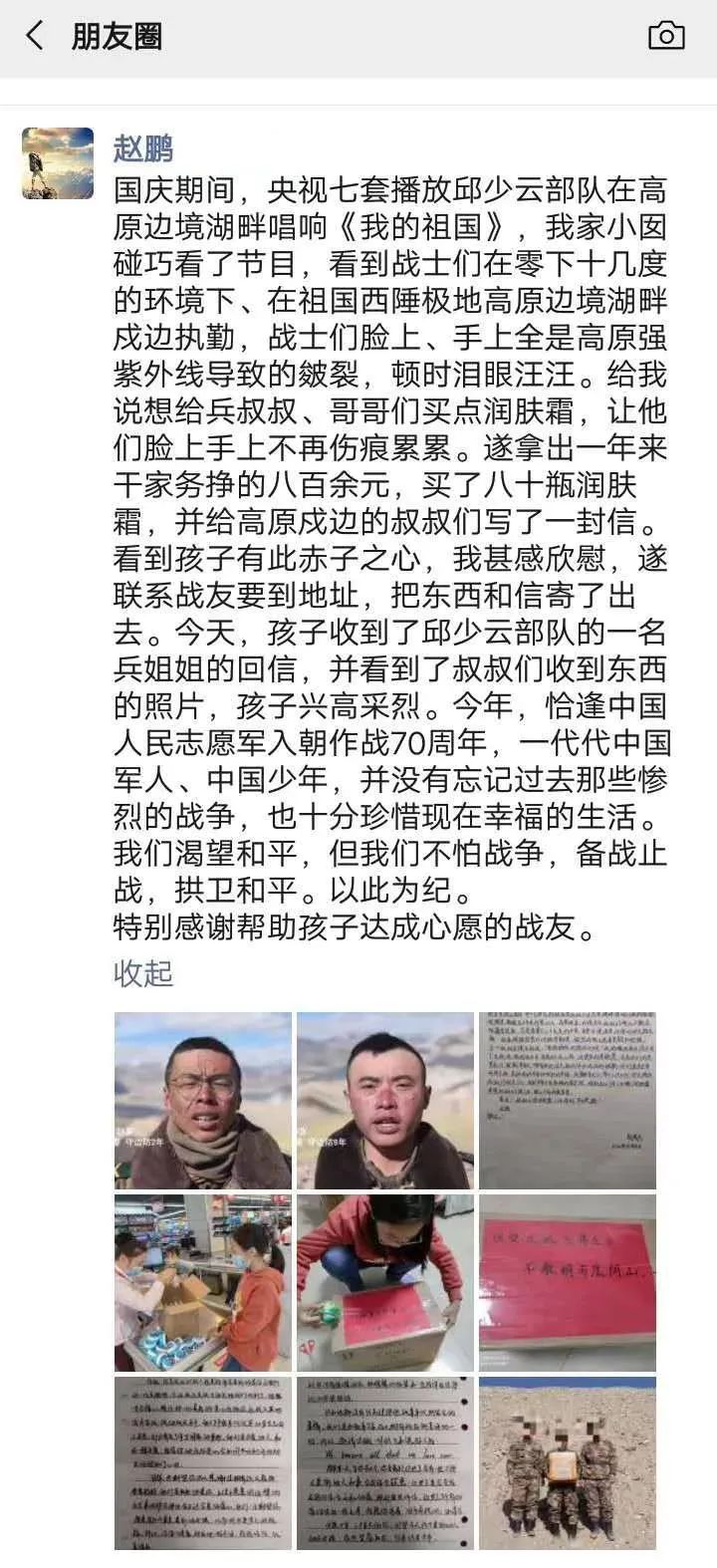Open 赵鹏's profile picture

pos(58,163)
